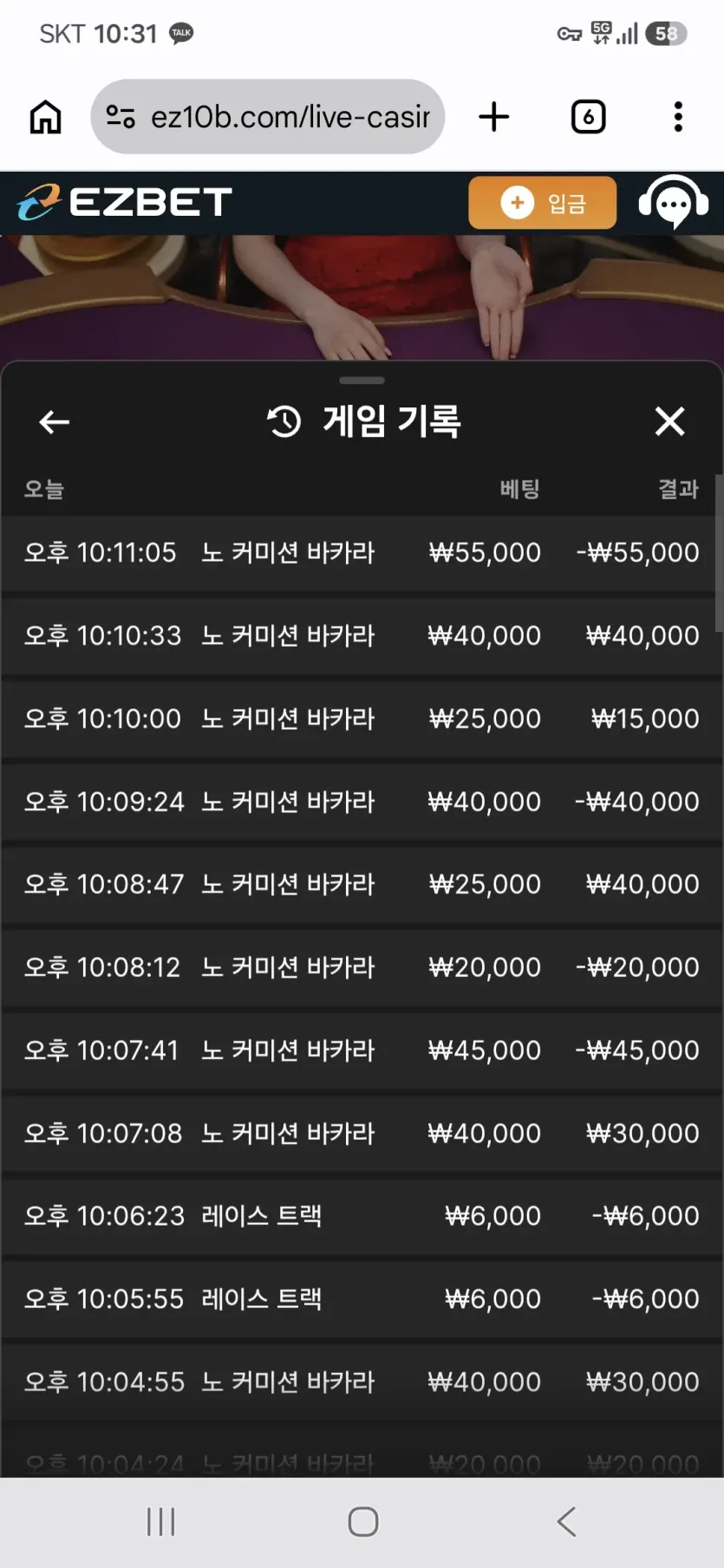Open the 오후 10:05:55 레이스 트랙 record

362,1299
